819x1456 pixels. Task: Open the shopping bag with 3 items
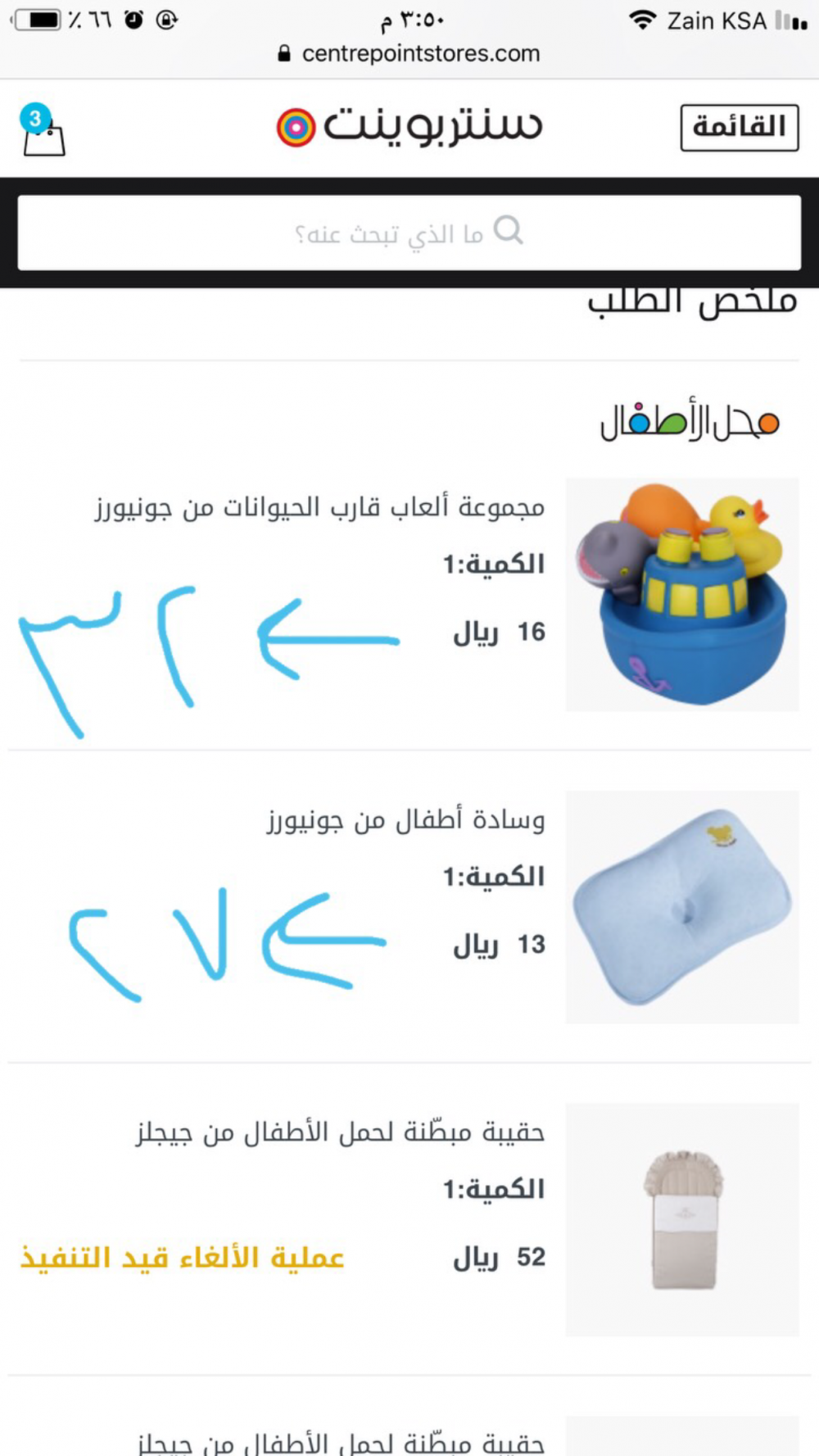43,131
